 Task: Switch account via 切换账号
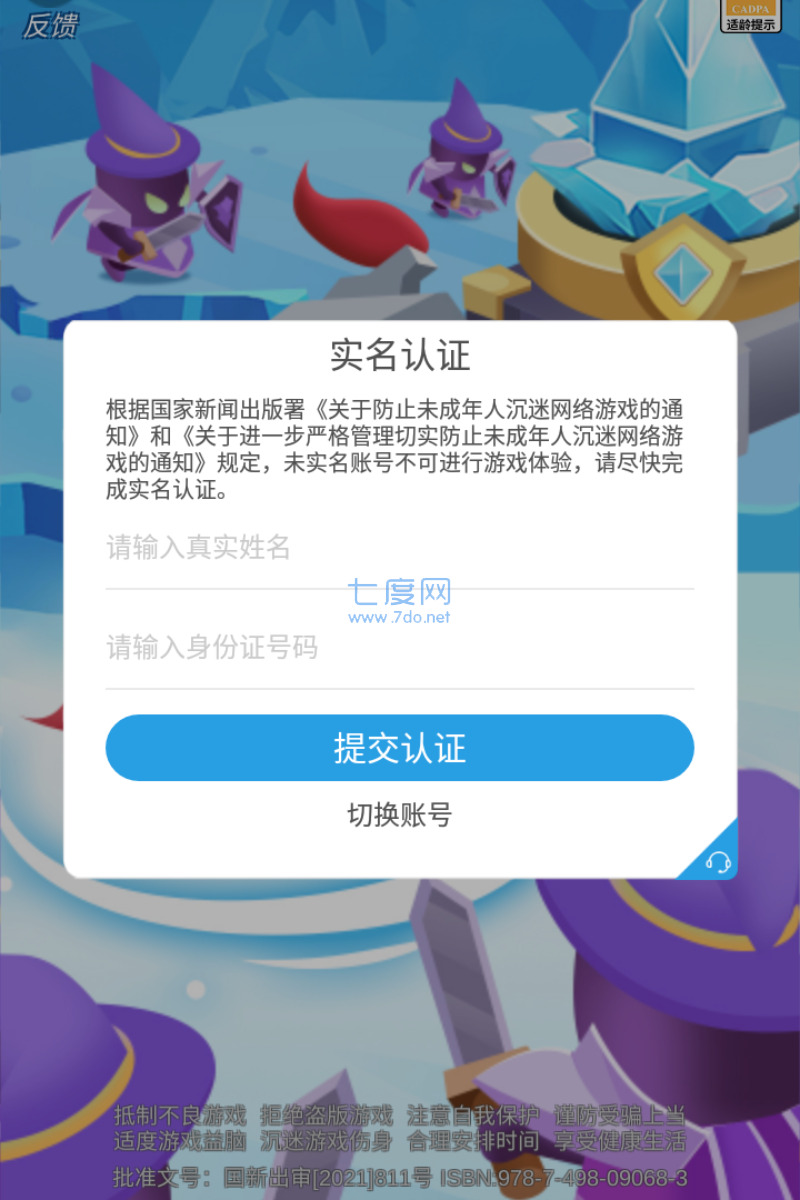400,815
